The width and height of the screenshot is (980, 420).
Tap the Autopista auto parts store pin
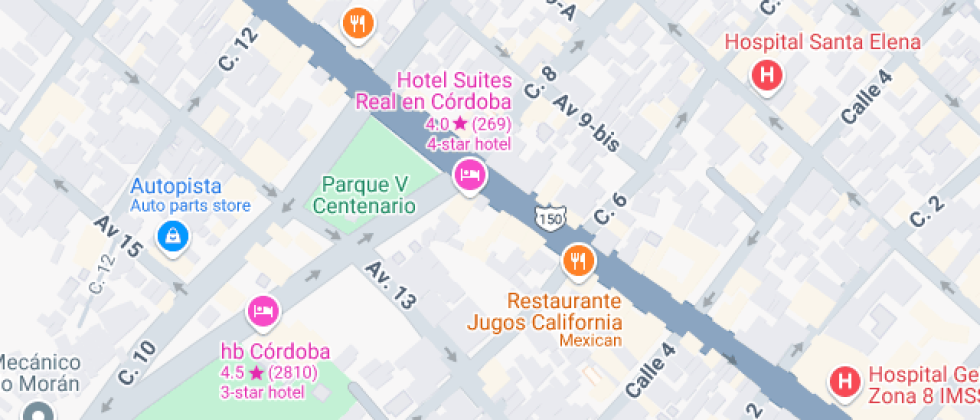tap(172, 235)
